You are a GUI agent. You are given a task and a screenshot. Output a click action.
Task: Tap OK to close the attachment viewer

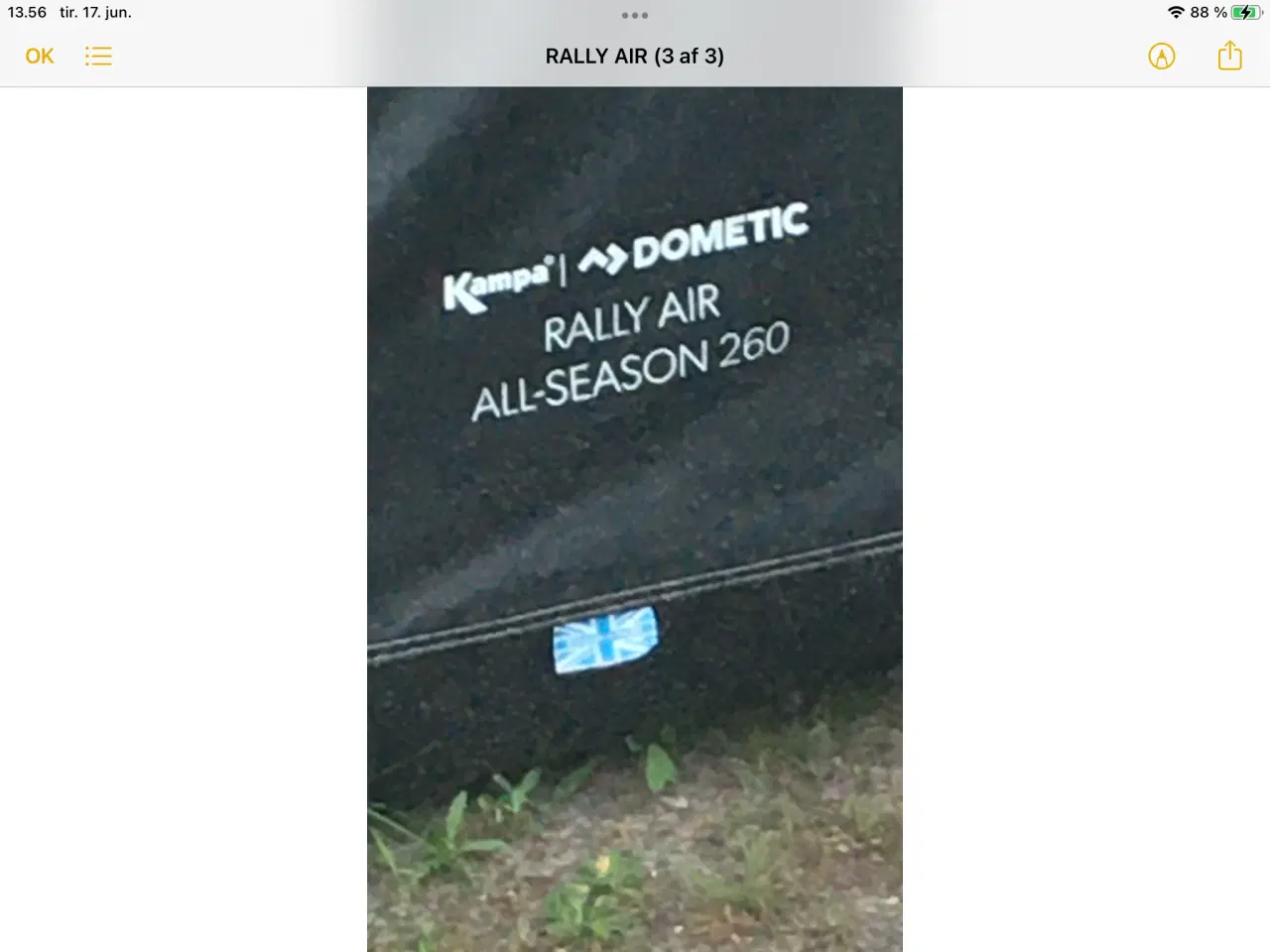pos(40,57)
